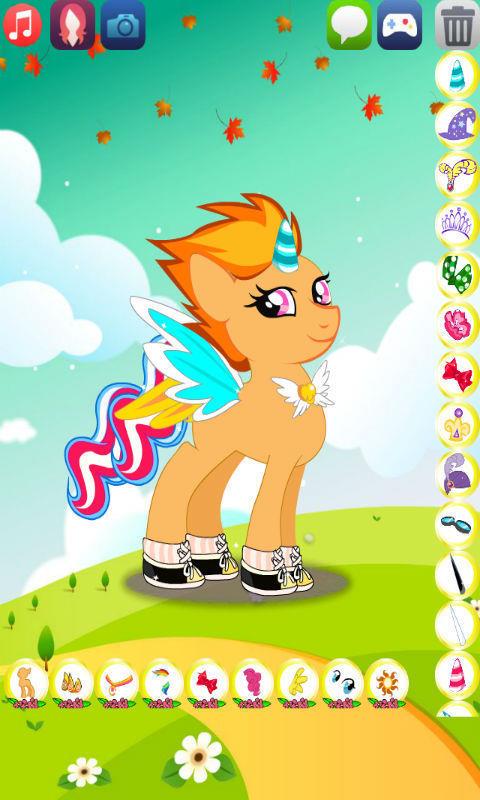Open the yellow wings category
The width and height of the screenshot is (480, 800).
coord(297,683)
